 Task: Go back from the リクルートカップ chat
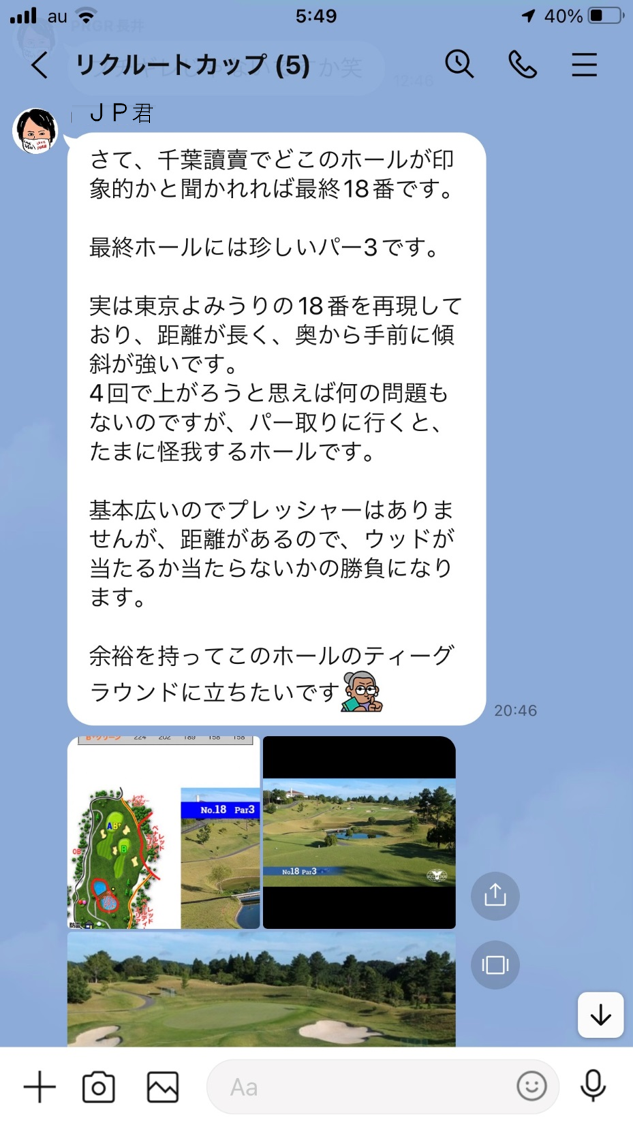point(39,65)
